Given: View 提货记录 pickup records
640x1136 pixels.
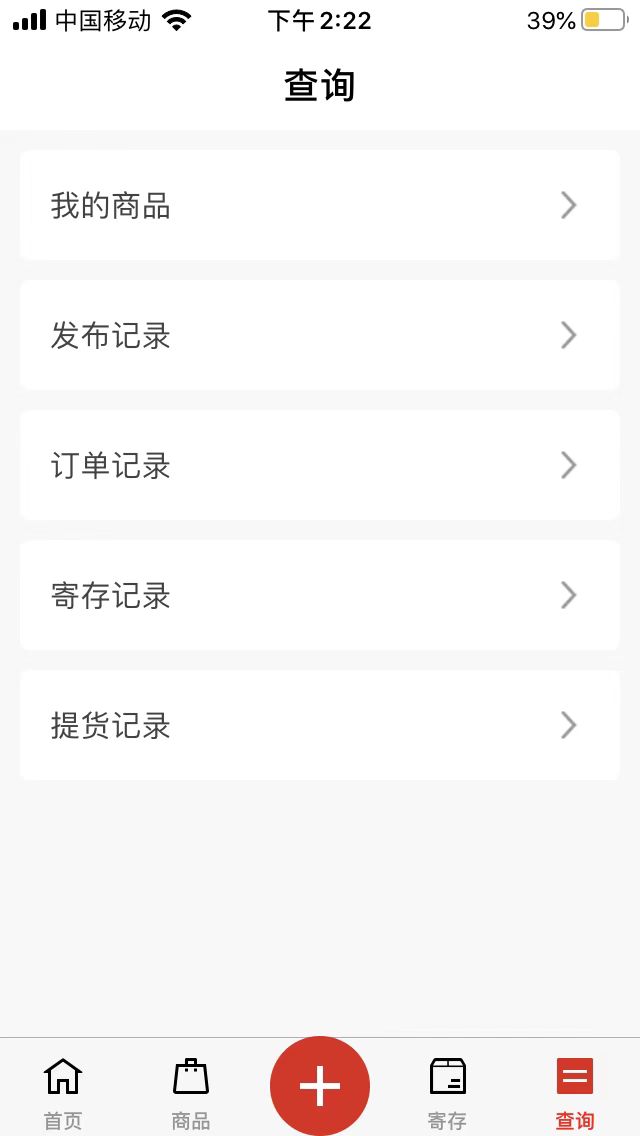Looking at the screenshot, I should click(320, 725).
